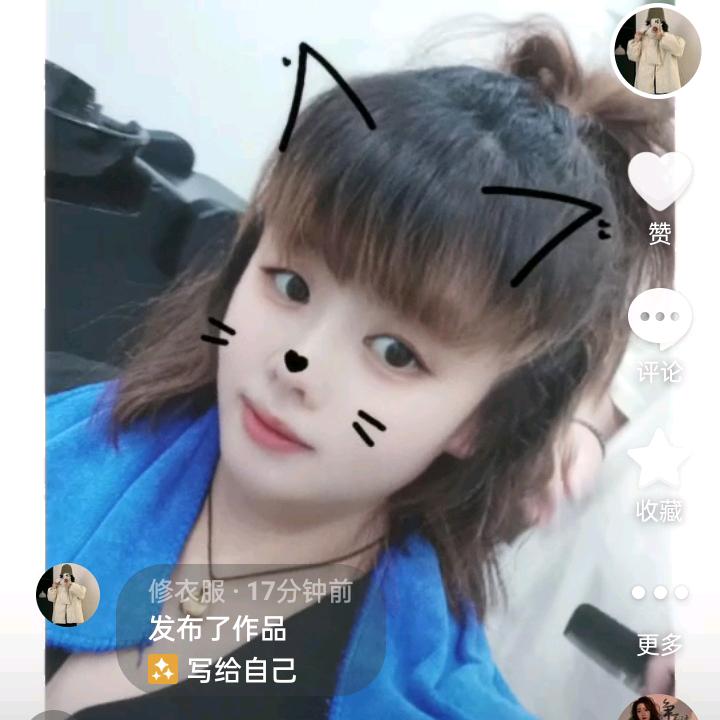The image size is (720, 720).
Task: Open the 评论 comments panel
Action: [x=659, y=320]
